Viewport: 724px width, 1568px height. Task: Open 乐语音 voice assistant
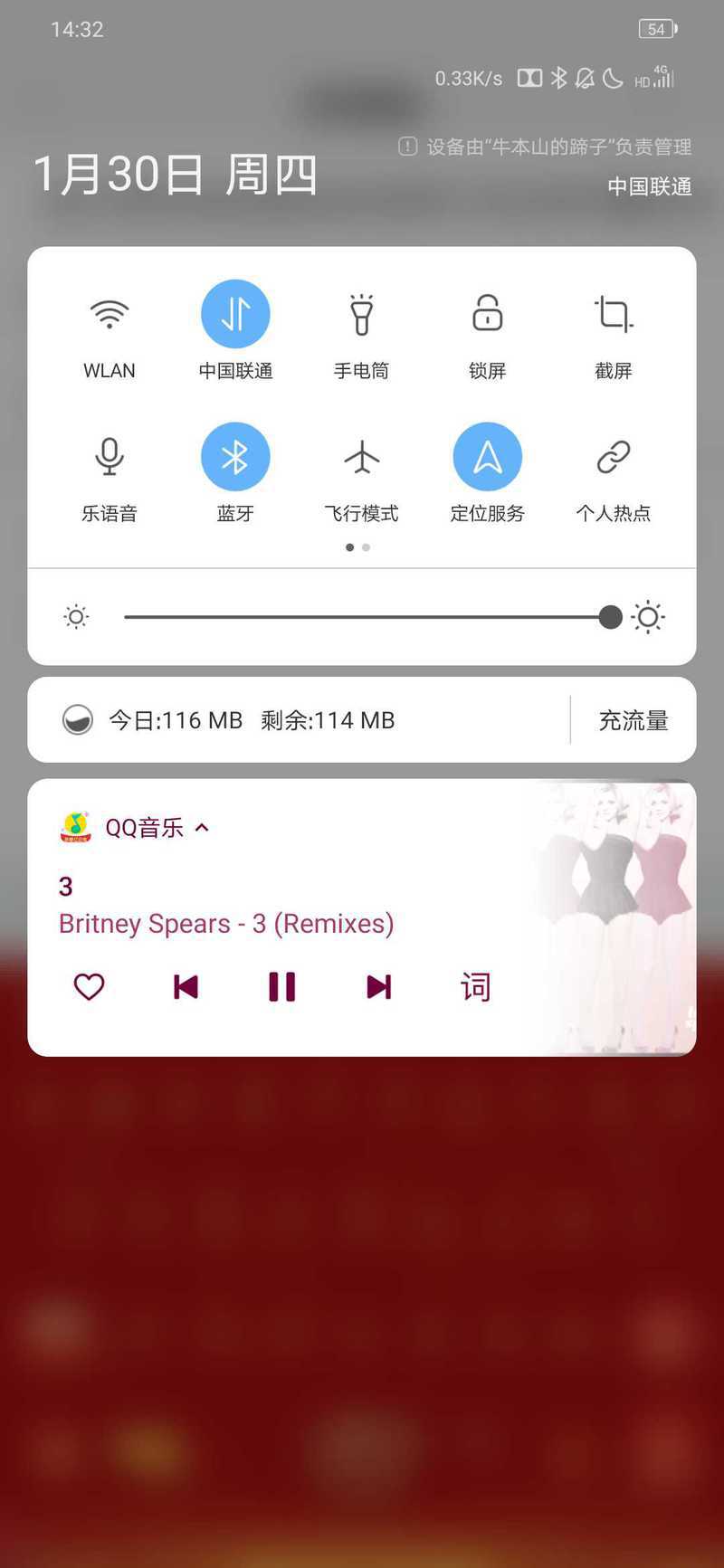(110, 457)
